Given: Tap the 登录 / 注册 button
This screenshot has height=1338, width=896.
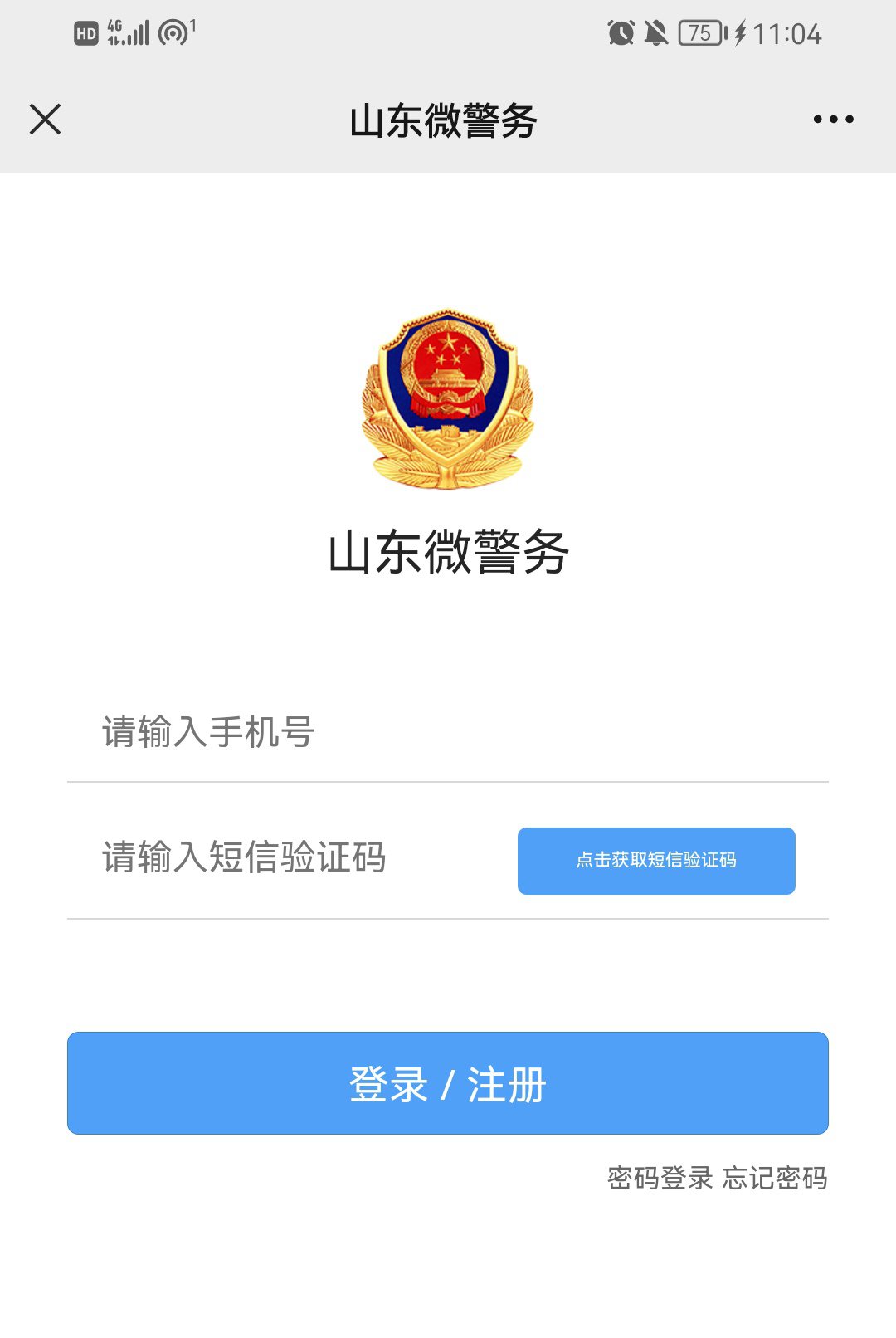Looking at the screenshot, I should 448,1083.
